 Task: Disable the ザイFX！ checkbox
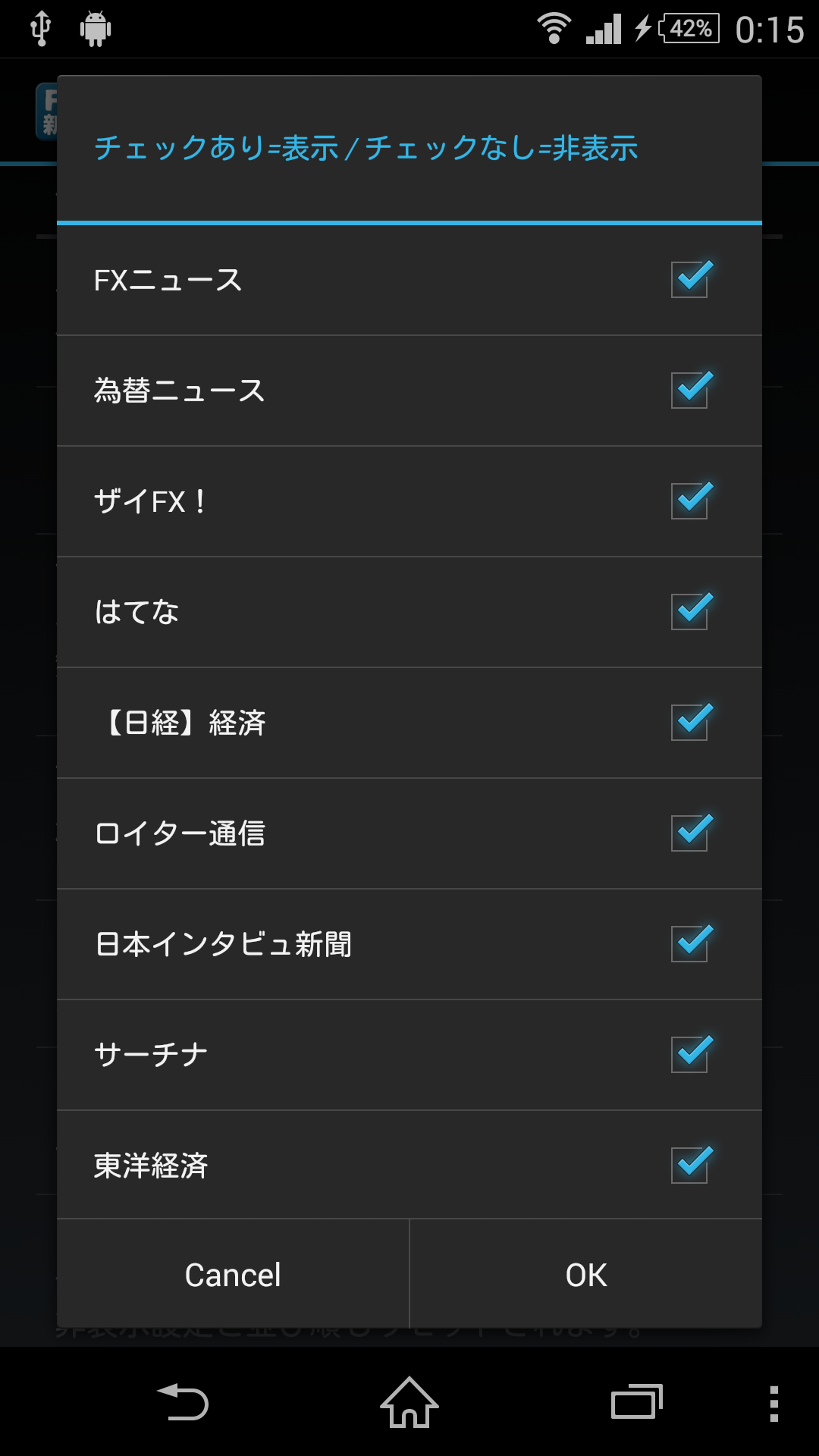(x=689, y=500)
